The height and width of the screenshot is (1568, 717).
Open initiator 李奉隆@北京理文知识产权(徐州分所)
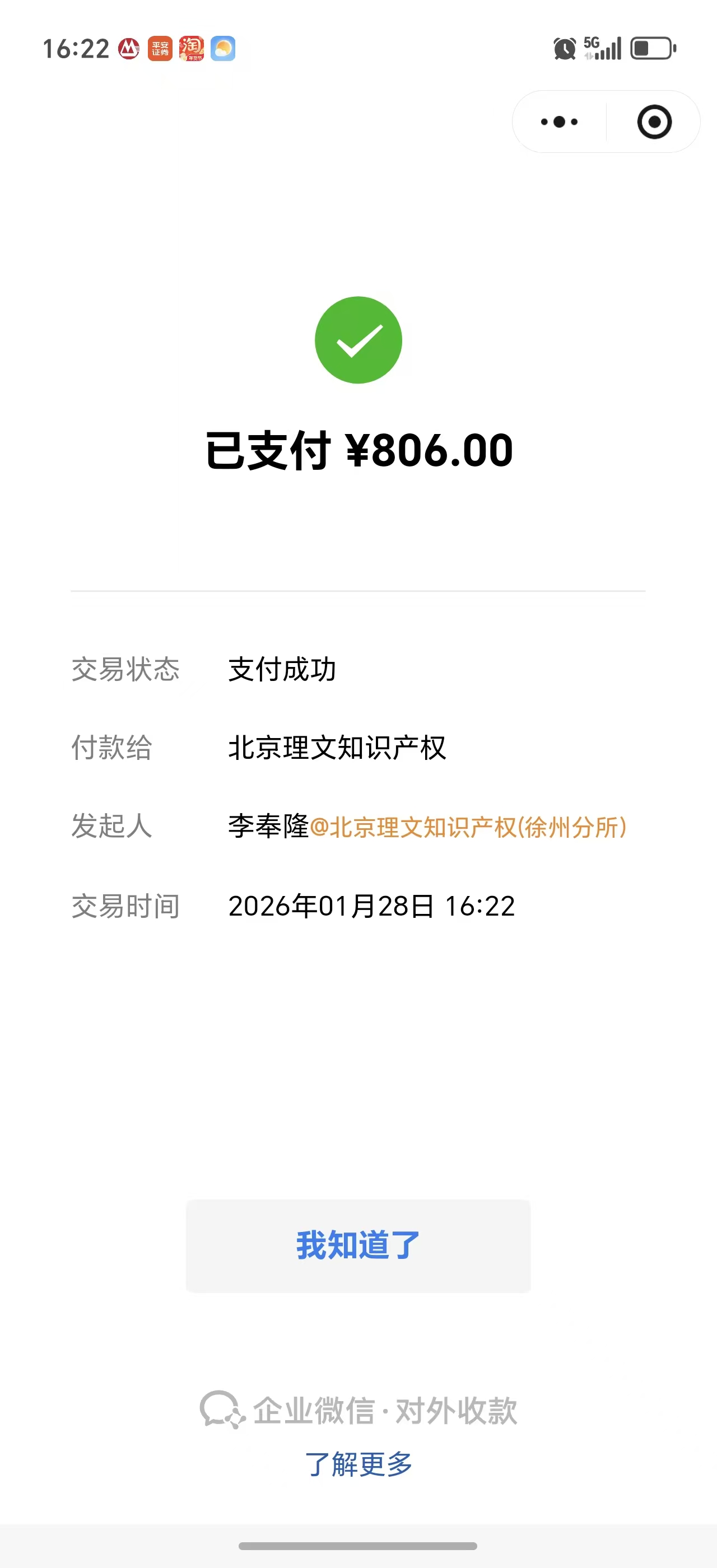coord(427,827)
